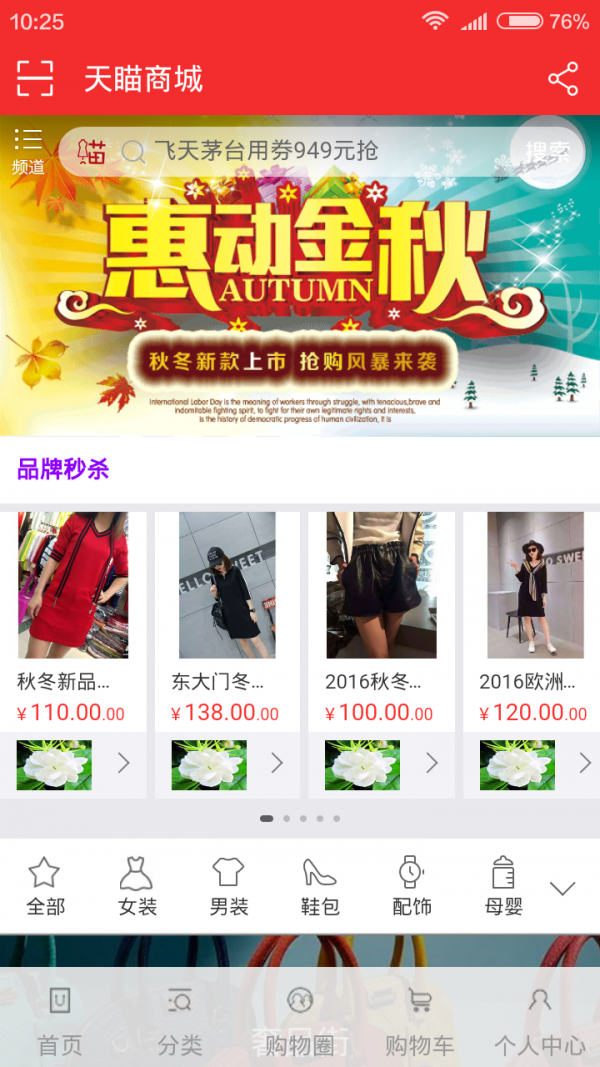Expand the category list with down chevron
The height and width of the screenshot is (1067, 600).
pyautogui.click(x=563, y=887)
